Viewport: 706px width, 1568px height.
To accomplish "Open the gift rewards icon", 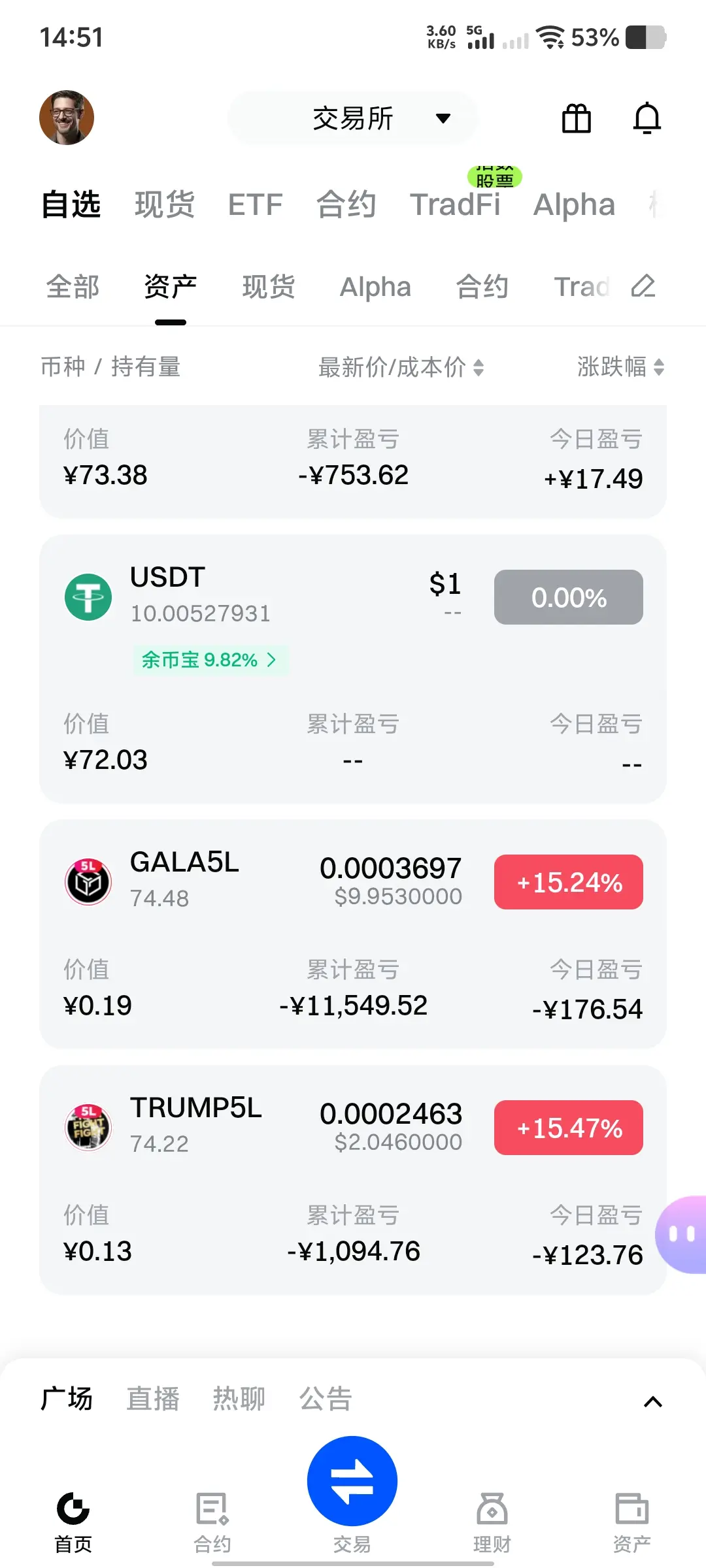I will [577, 119].
